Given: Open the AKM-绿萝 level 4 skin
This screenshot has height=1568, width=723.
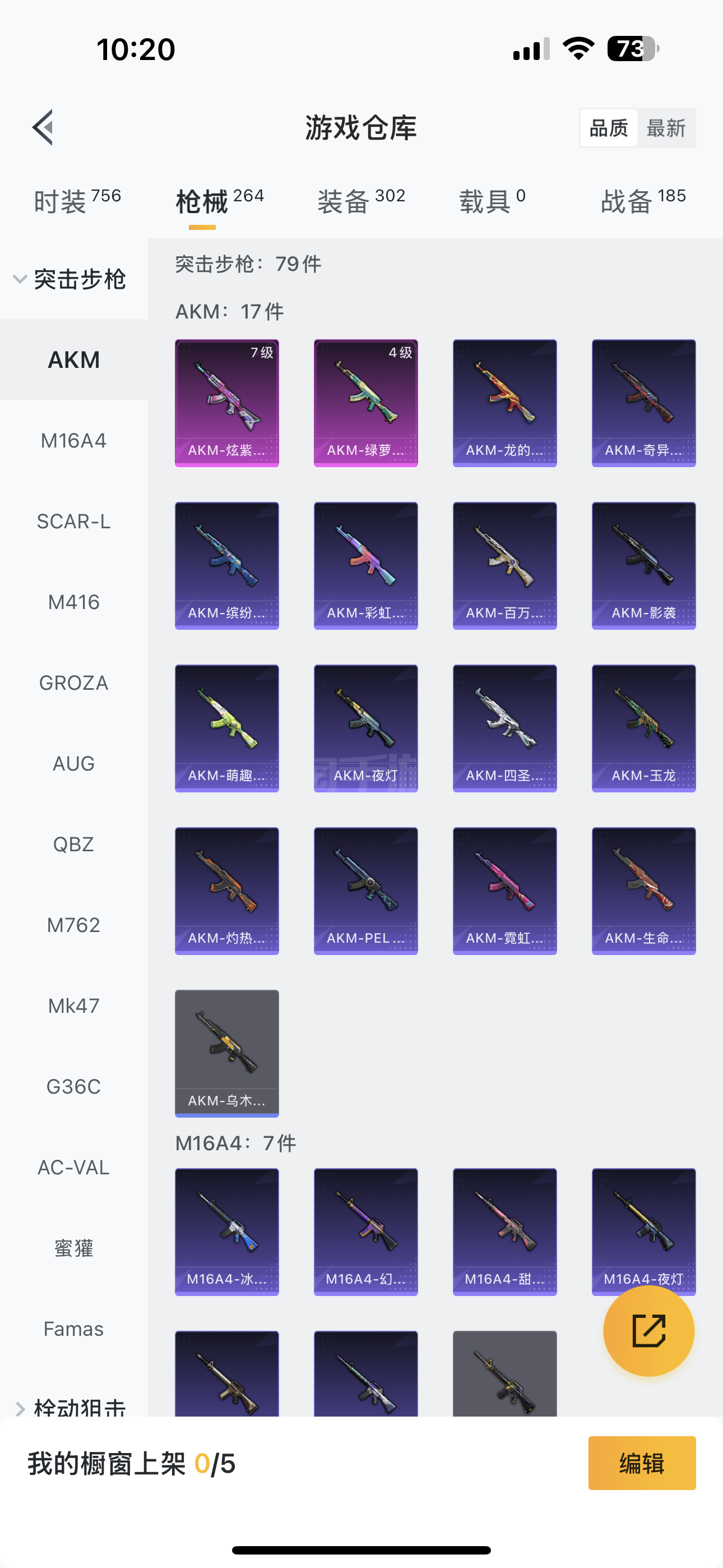Looking at the screenshot, I should [x=366, y=403].
